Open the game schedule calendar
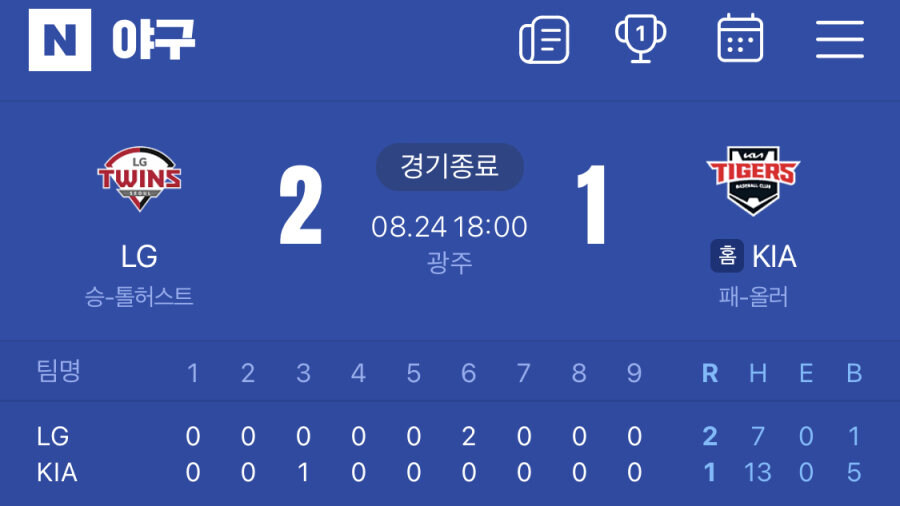 tap(740, 40)
